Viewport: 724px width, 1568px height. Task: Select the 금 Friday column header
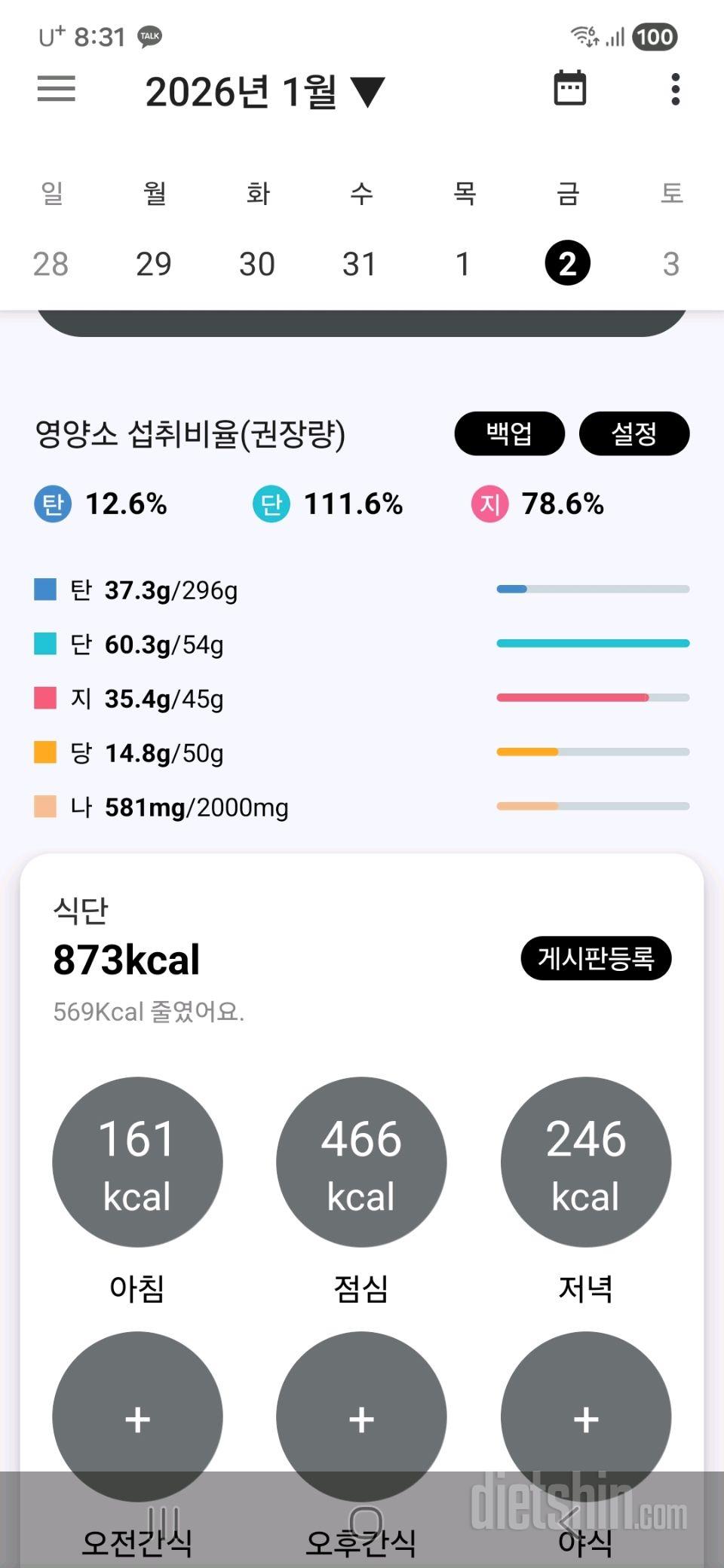tap(567, 194)
